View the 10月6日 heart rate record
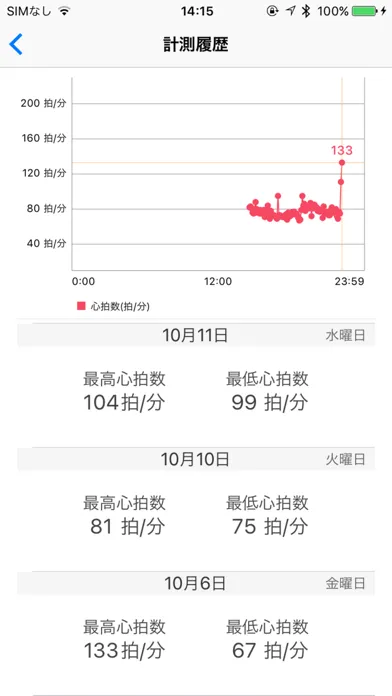The height and width of the screenshot is (696, 392). point(196,632)
